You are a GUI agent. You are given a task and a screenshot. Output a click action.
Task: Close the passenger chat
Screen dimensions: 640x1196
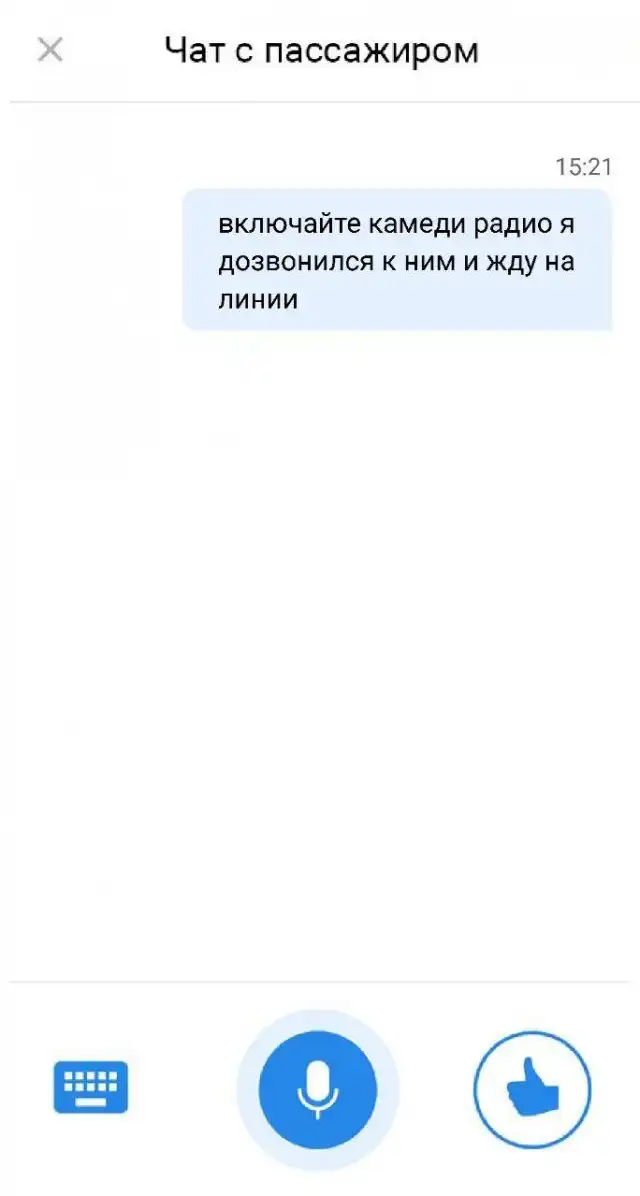coord(50,50)
